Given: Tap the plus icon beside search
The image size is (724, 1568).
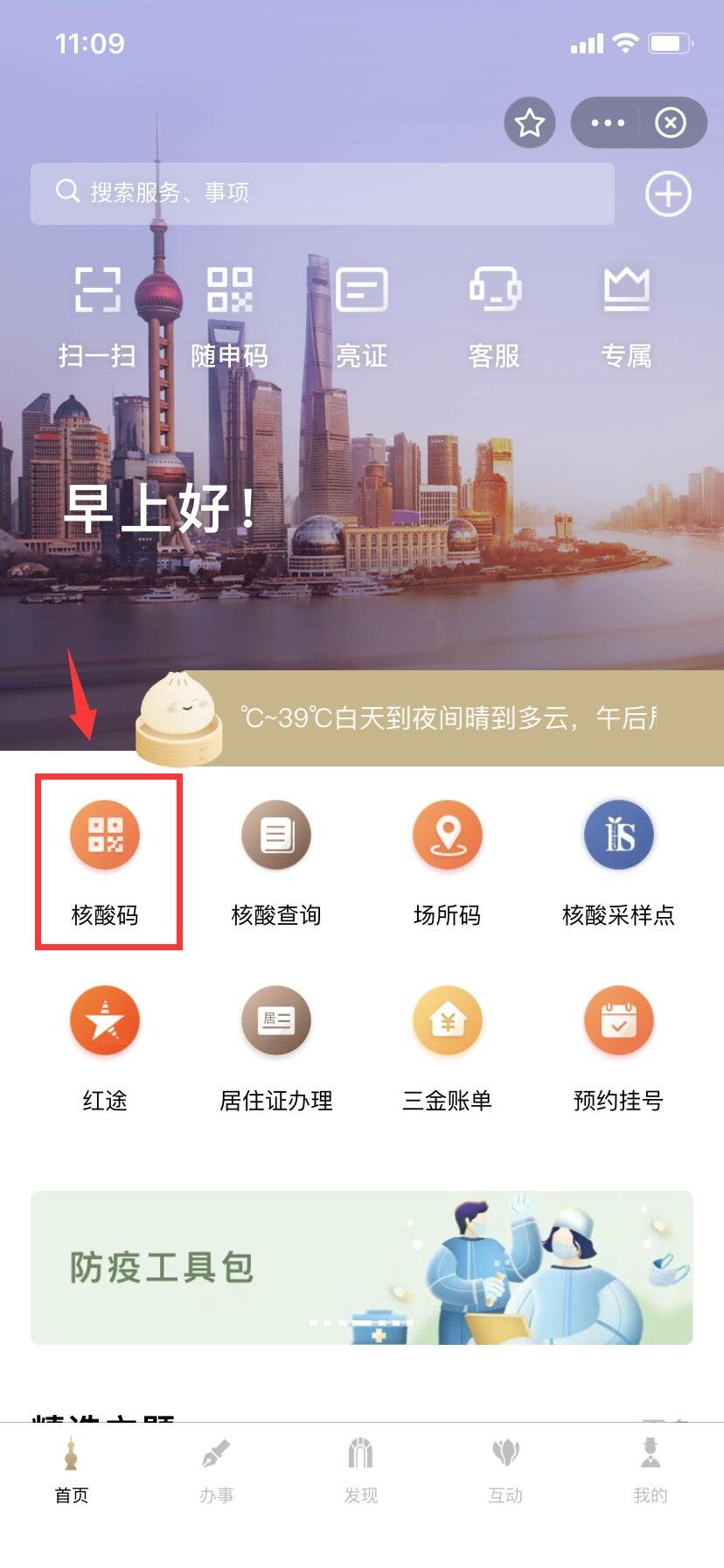Looking at the screenshot, I should (668, 193).
